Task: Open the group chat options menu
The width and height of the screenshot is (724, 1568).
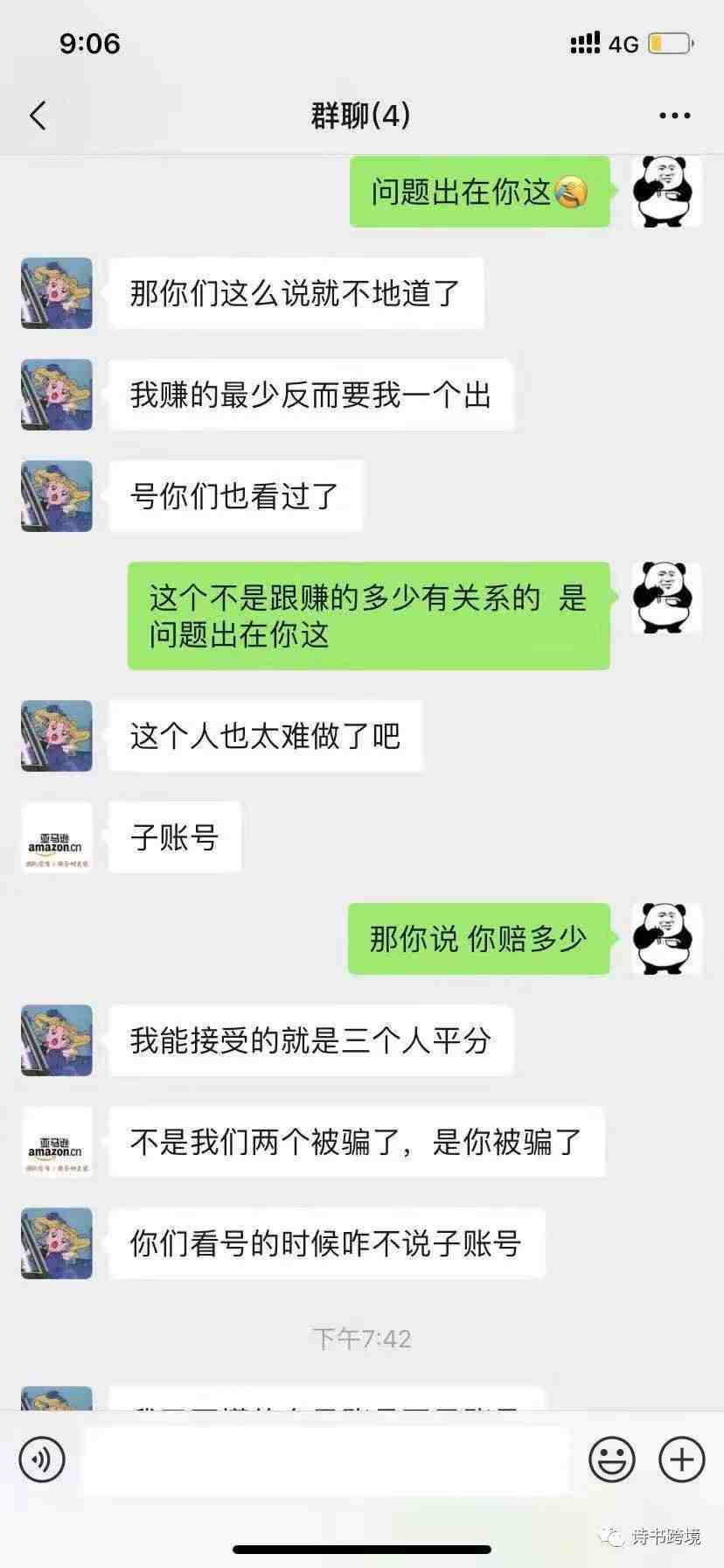Action: click(674, 115)
